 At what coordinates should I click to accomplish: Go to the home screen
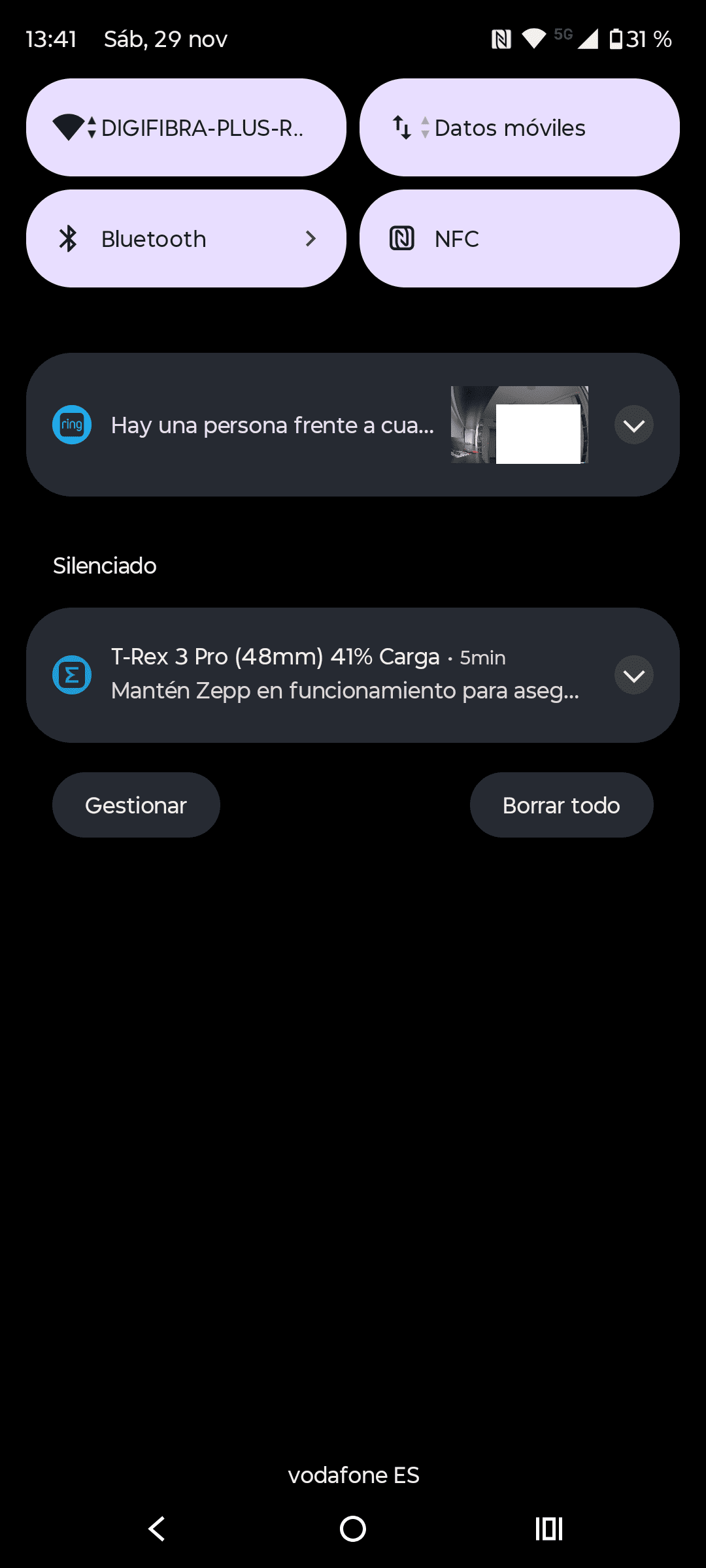point(353,1529)
